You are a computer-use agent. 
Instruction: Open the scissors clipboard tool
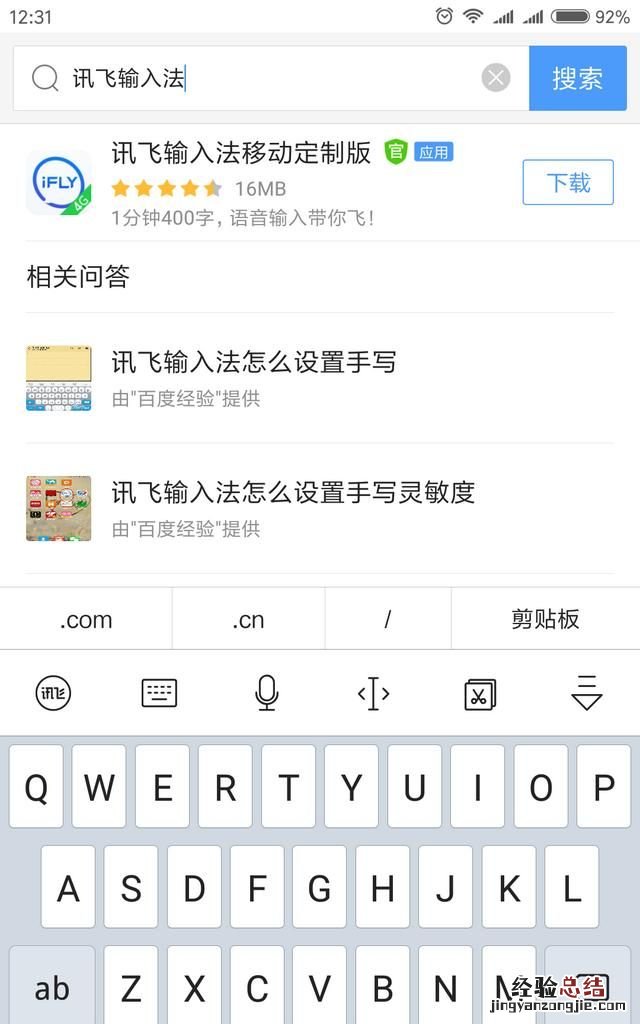coord(480,693)
